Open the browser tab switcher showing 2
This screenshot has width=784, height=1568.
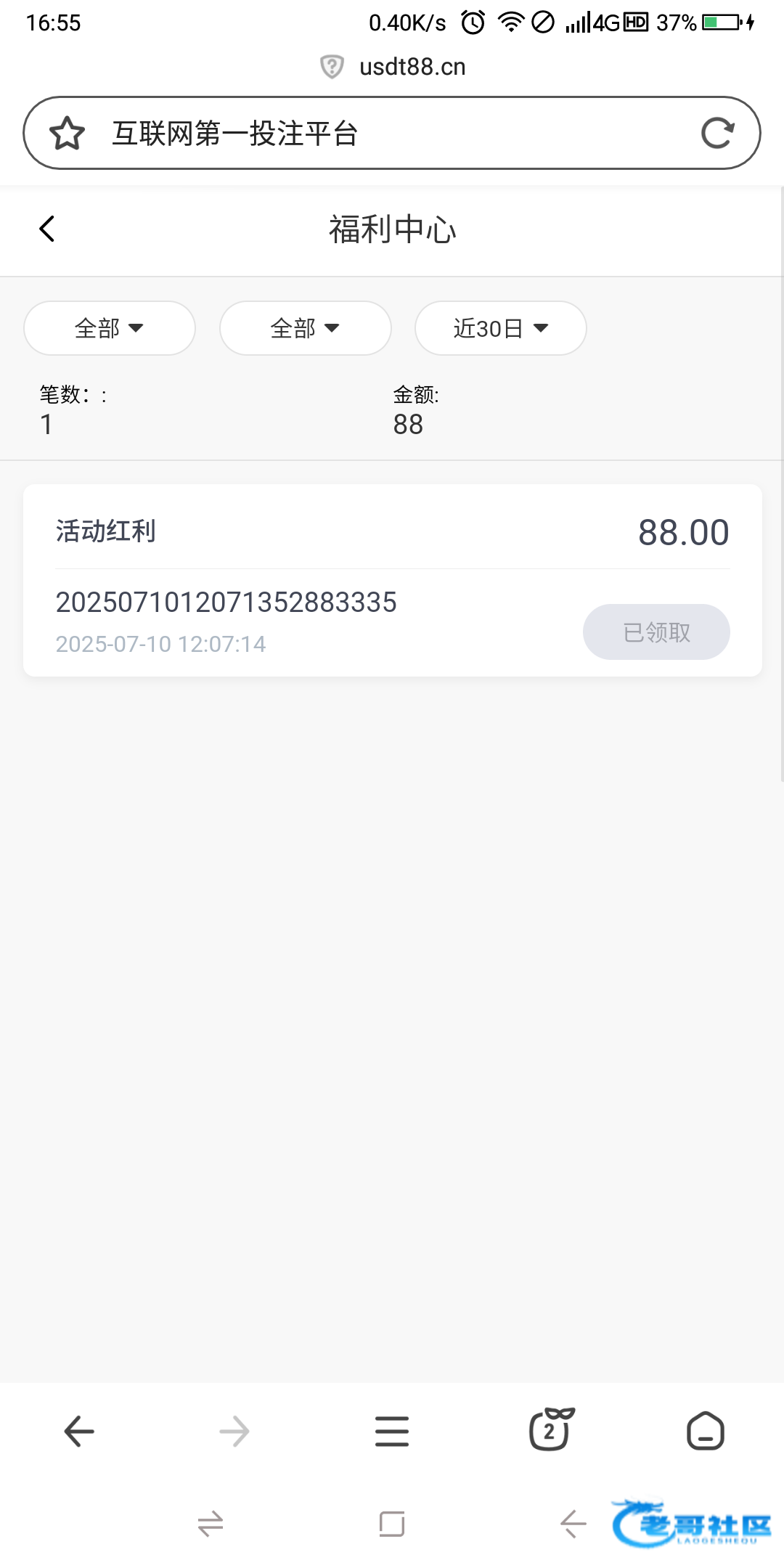pyautogui.click(x=550, y=1431)
